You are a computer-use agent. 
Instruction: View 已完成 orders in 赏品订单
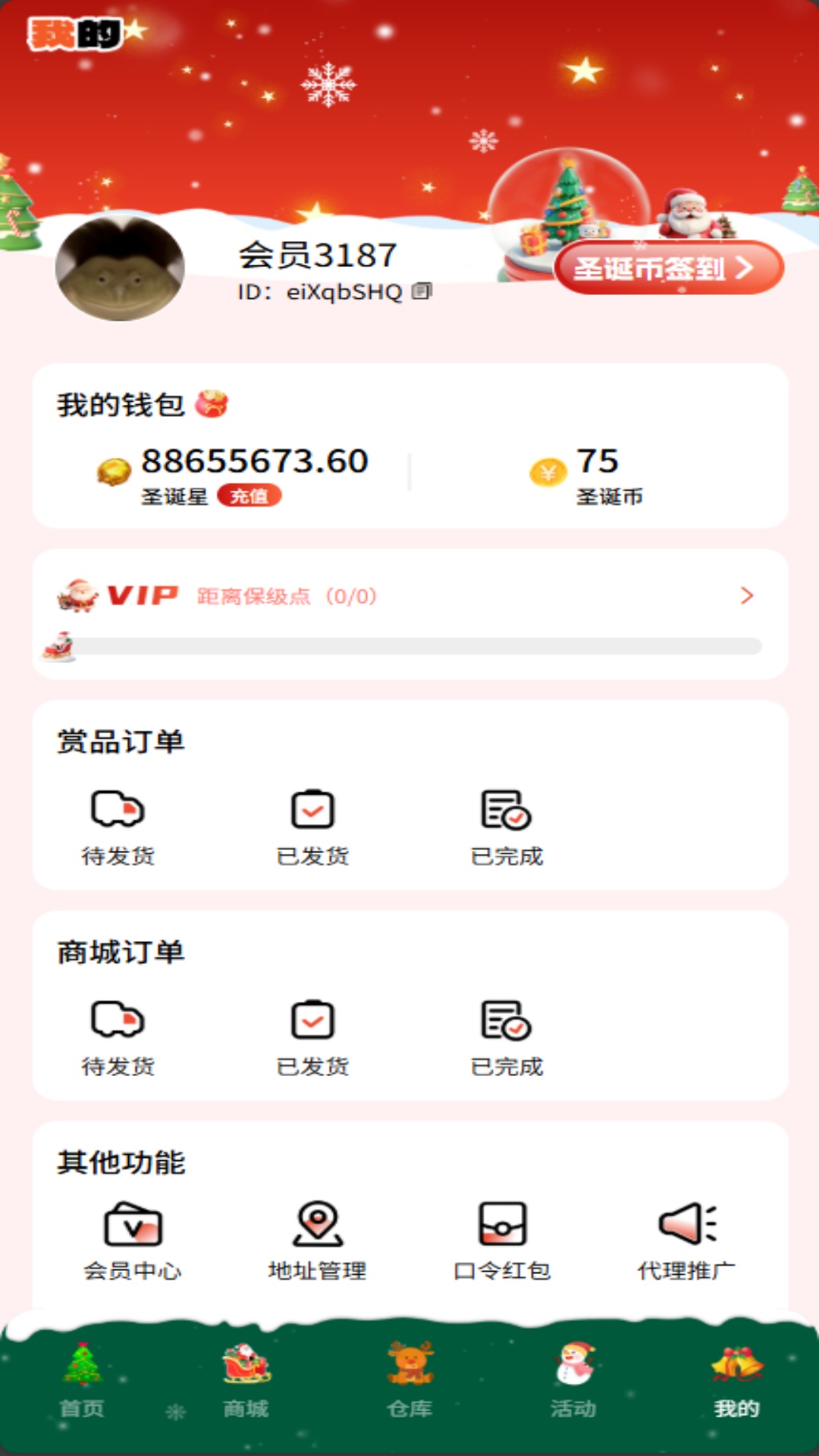507,827
